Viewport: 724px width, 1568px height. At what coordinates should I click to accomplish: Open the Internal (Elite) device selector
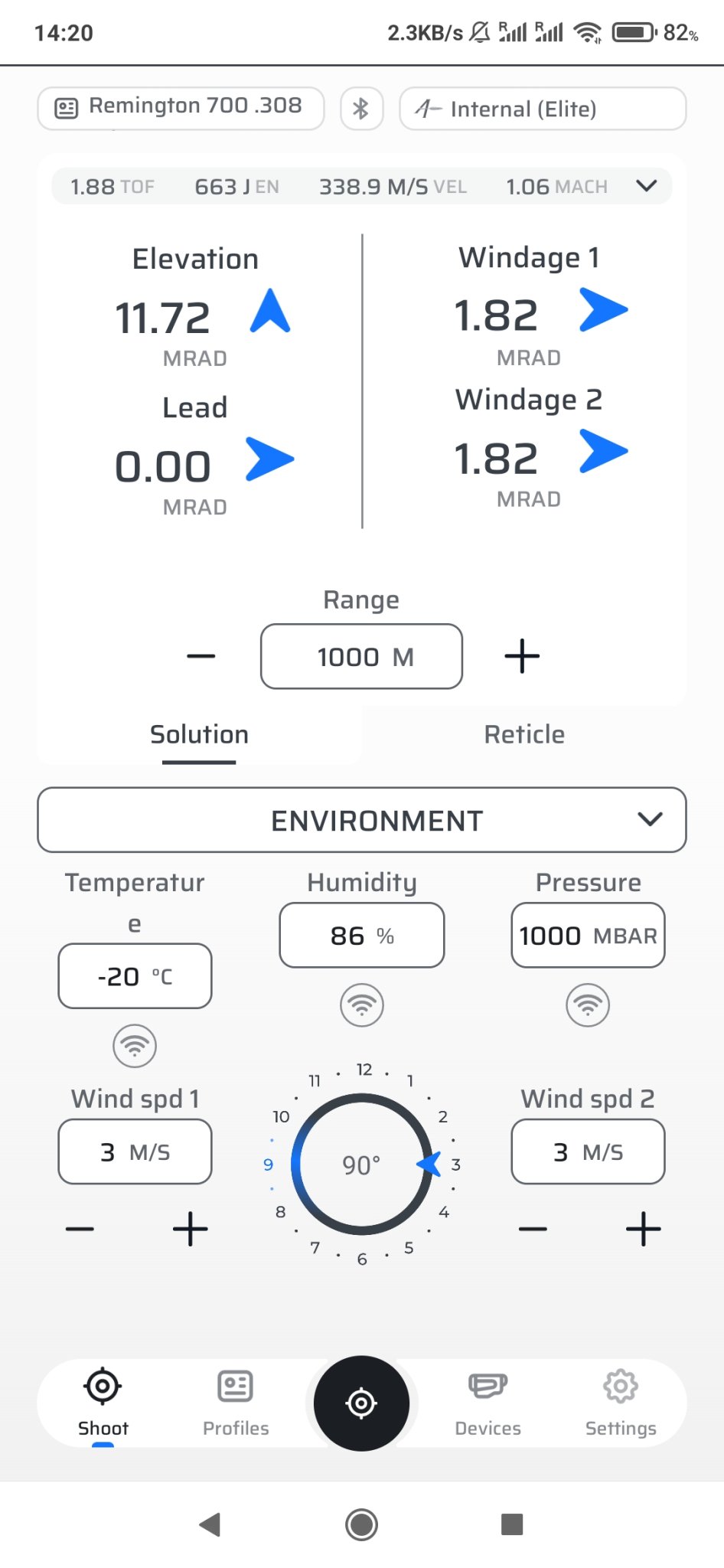[542, 109]
